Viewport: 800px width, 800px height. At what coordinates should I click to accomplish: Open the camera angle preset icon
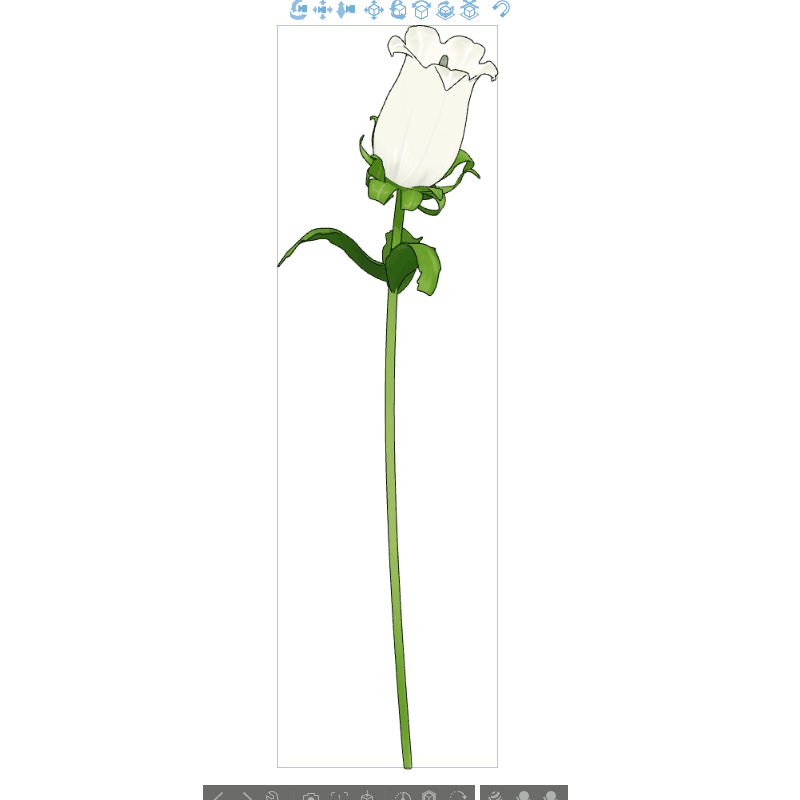point(311,796)
